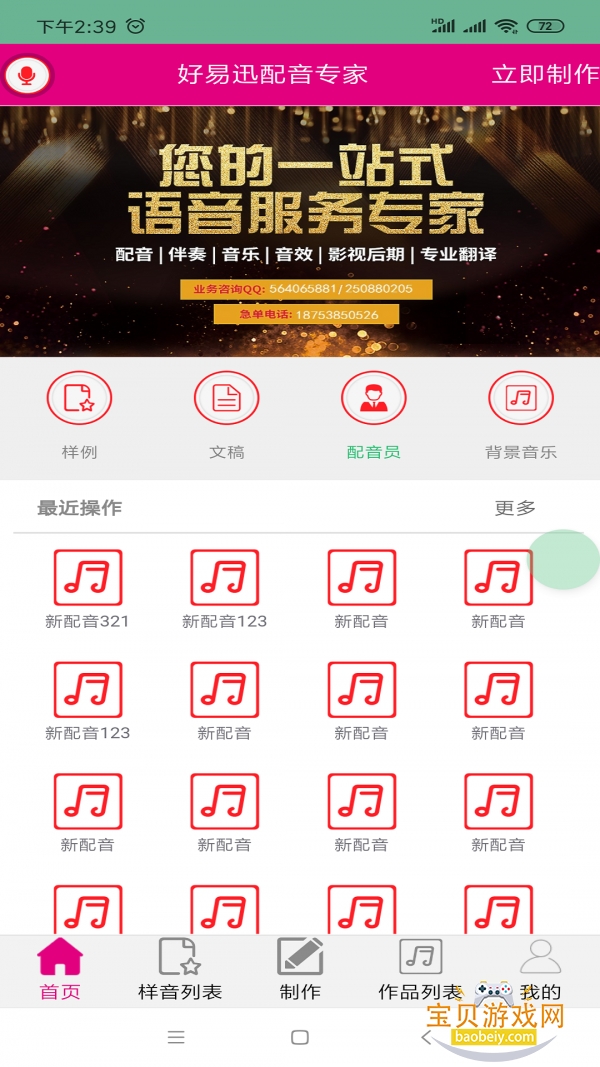Switch to the 制作 tab
This screenshot has height=1067, width=600.
pyautogui.click(x=300, y=970)
